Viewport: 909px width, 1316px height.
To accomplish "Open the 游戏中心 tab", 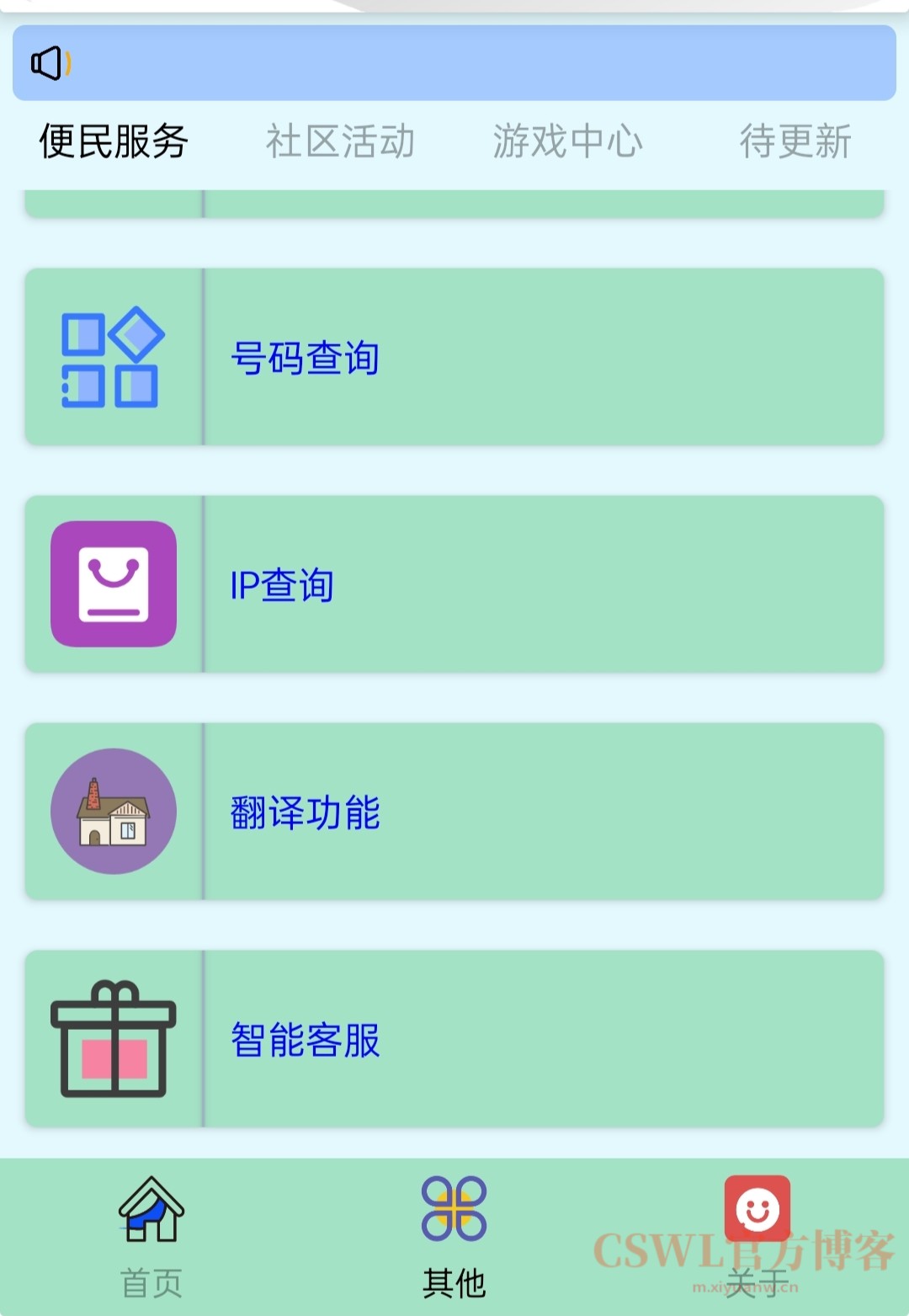I will pyautogui.click(x=568, y=141).
